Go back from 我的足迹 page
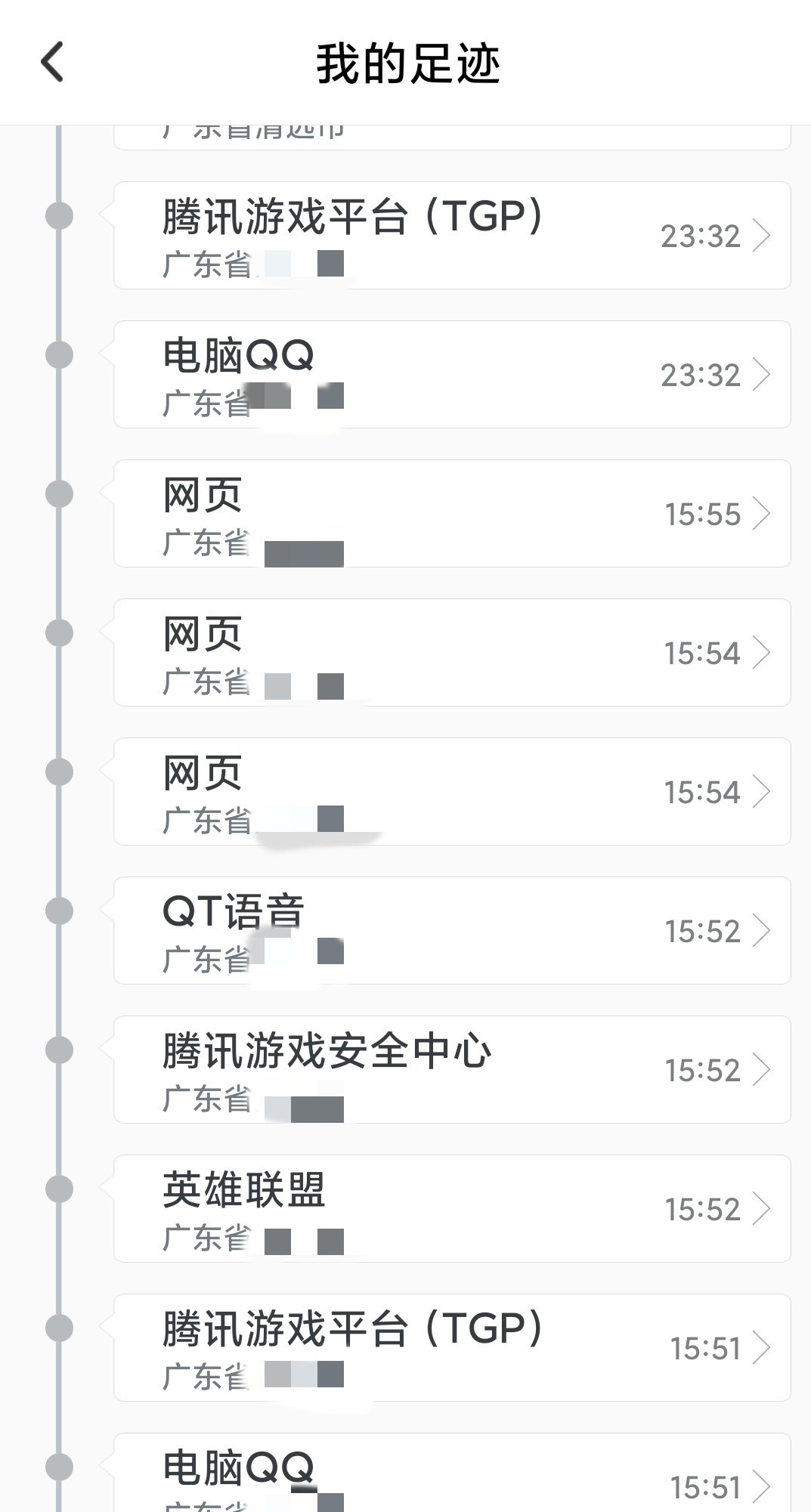The image size is (811, 1512). [52, 62]
